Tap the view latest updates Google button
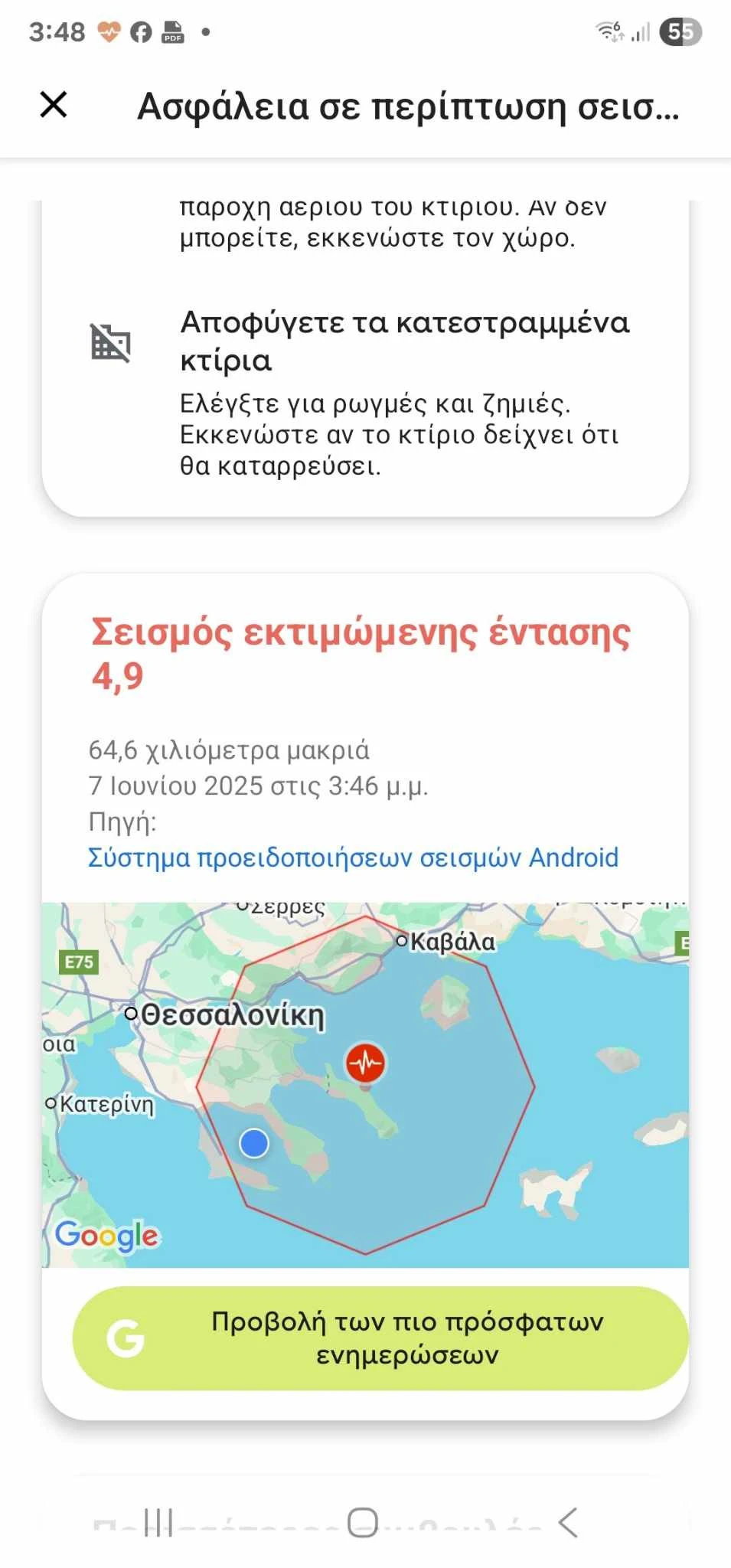This screenshot has width=731, height=1568. (380, 1338)
